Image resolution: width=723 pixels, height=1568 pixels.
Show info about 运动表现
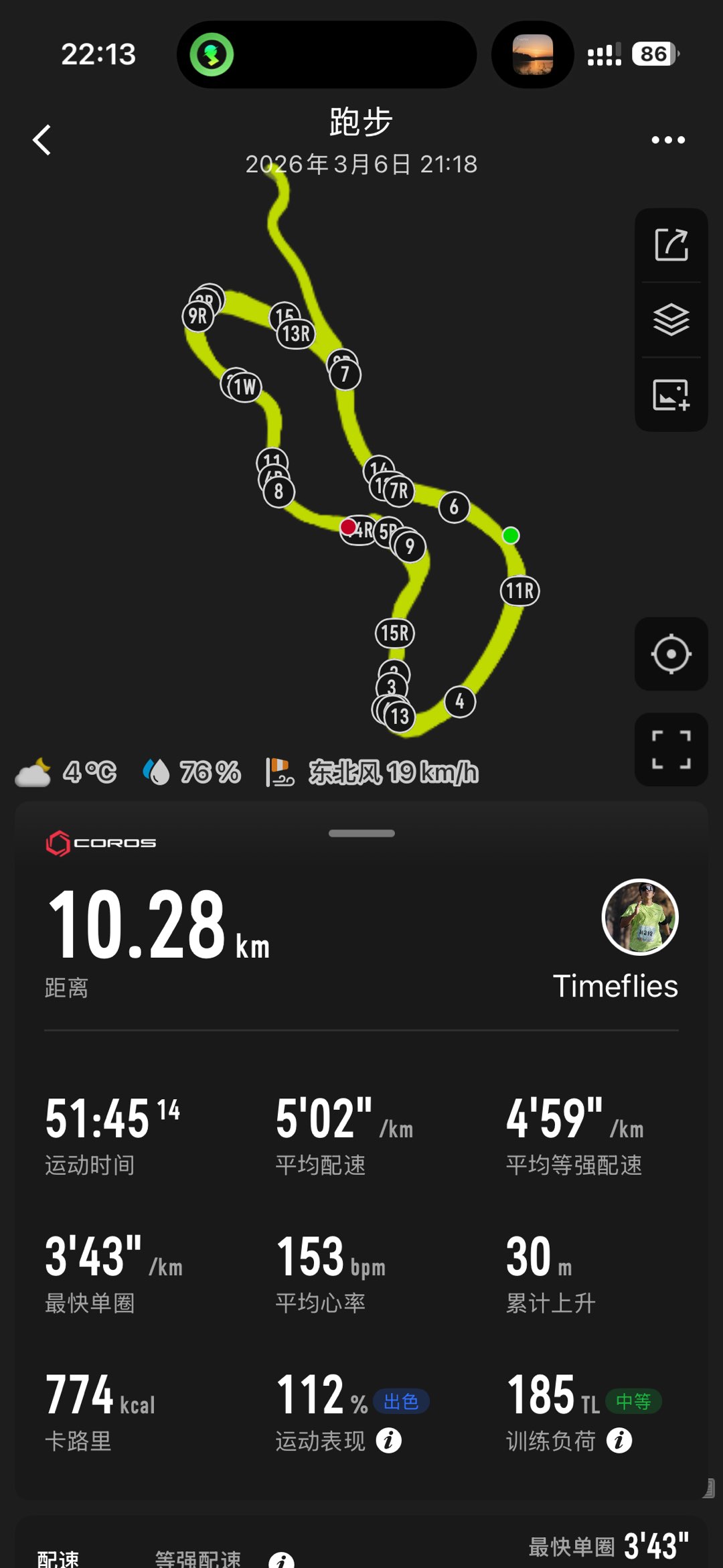click(x=389, y=1440)
